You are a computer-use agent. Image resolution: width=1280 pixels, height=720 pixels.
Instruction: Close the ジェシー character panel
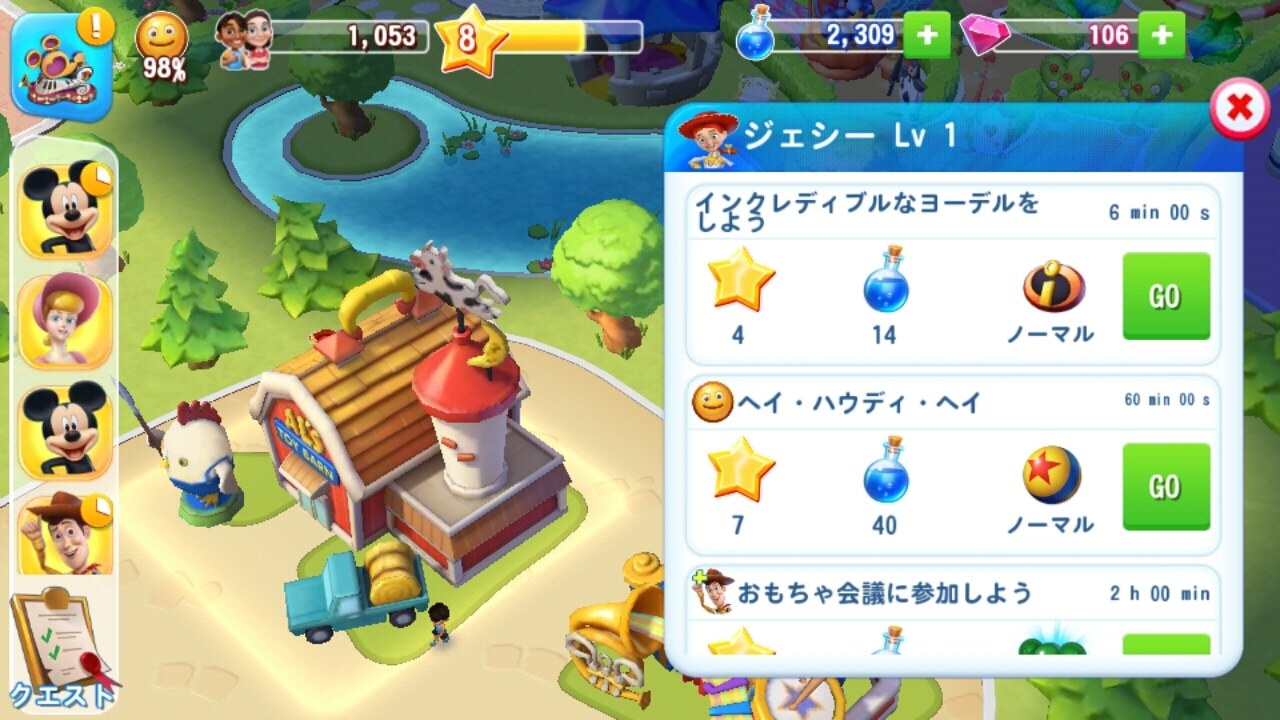[x=1239, y=108]
